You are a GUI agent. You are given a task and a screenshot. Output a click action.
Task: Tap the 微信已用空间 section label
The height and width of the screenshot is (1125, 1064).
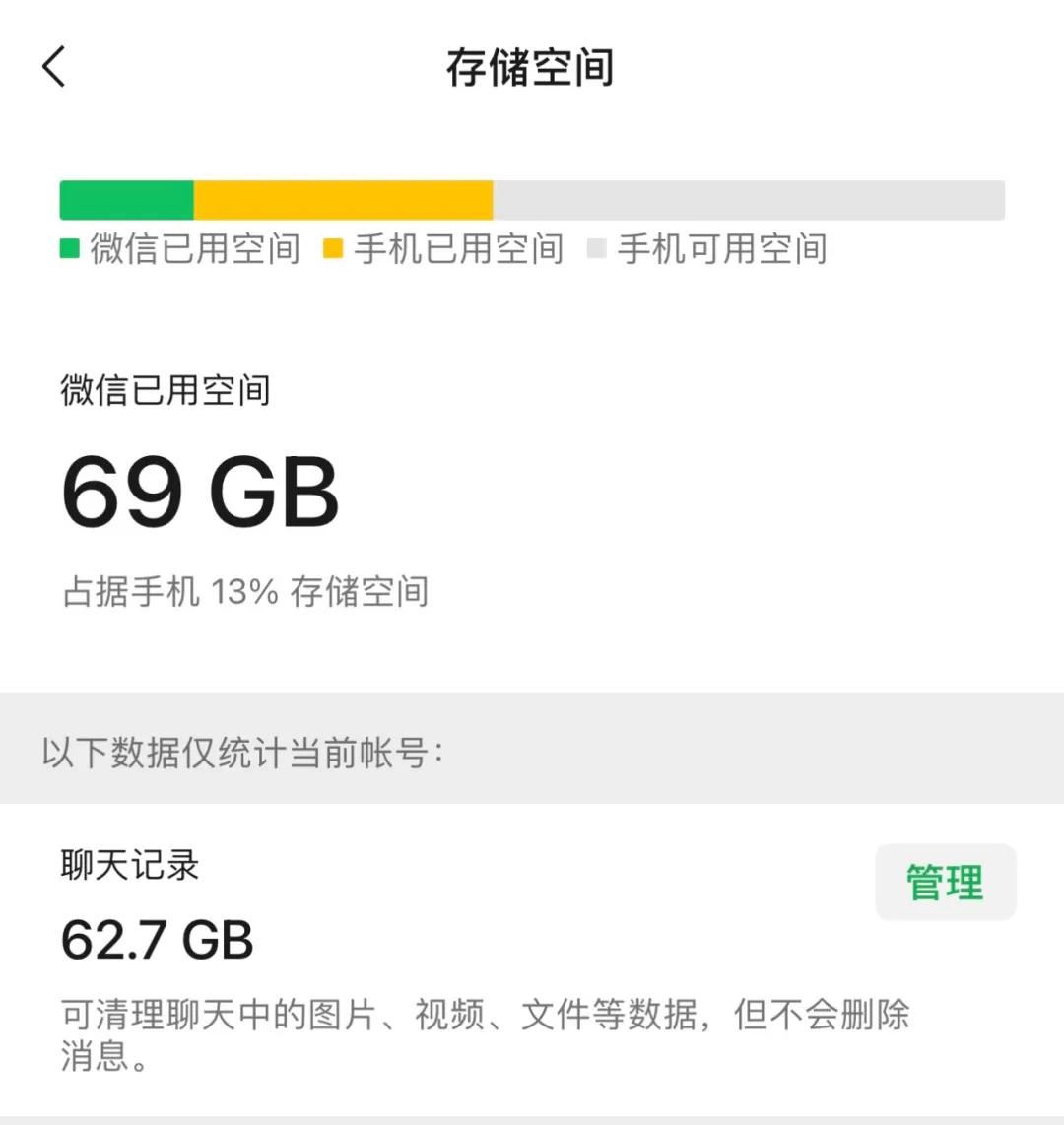click(167, 390)
